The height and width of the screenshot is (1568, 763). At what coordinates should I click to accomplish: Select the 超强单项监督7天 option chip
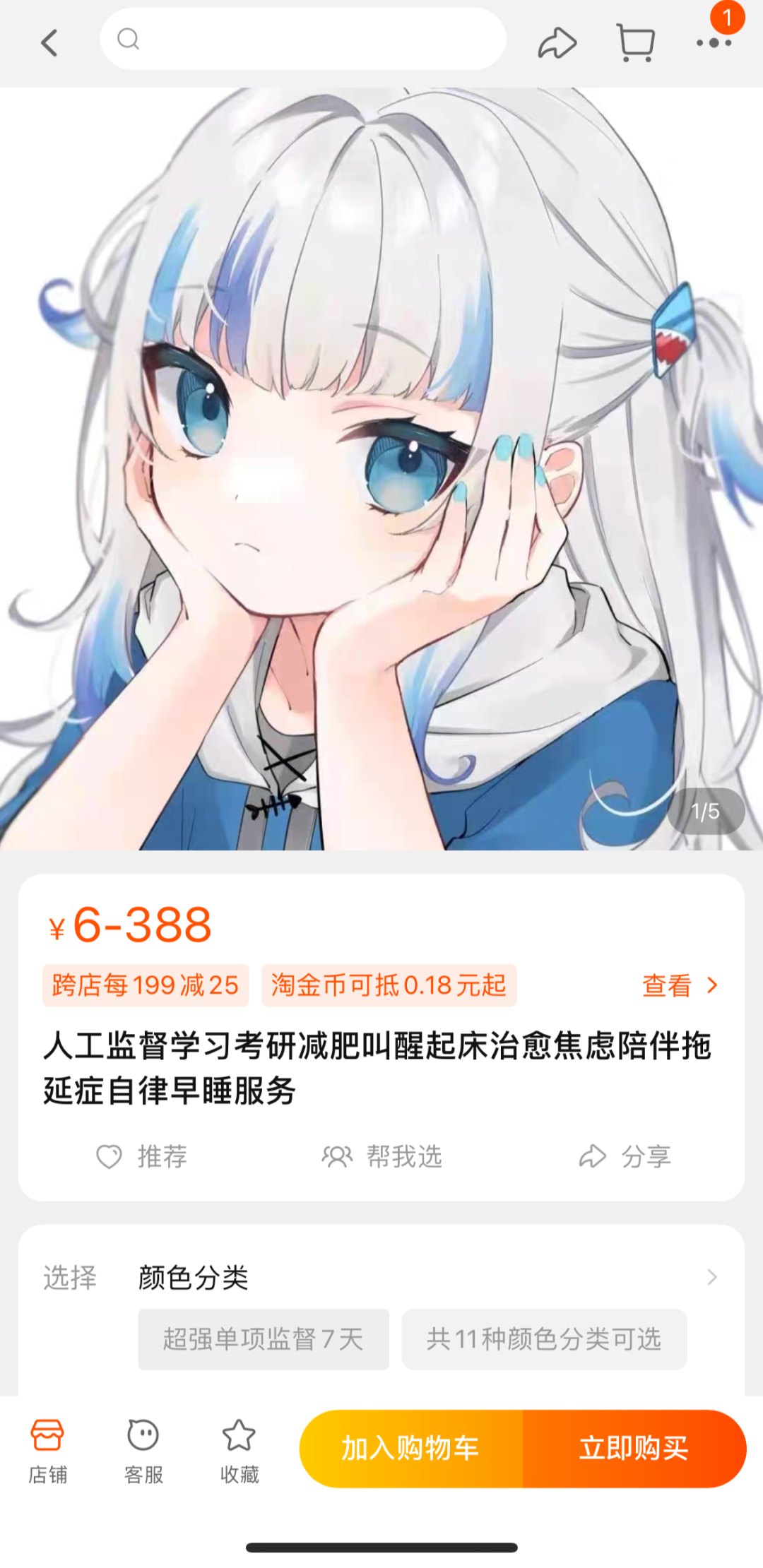[264, 1339]
